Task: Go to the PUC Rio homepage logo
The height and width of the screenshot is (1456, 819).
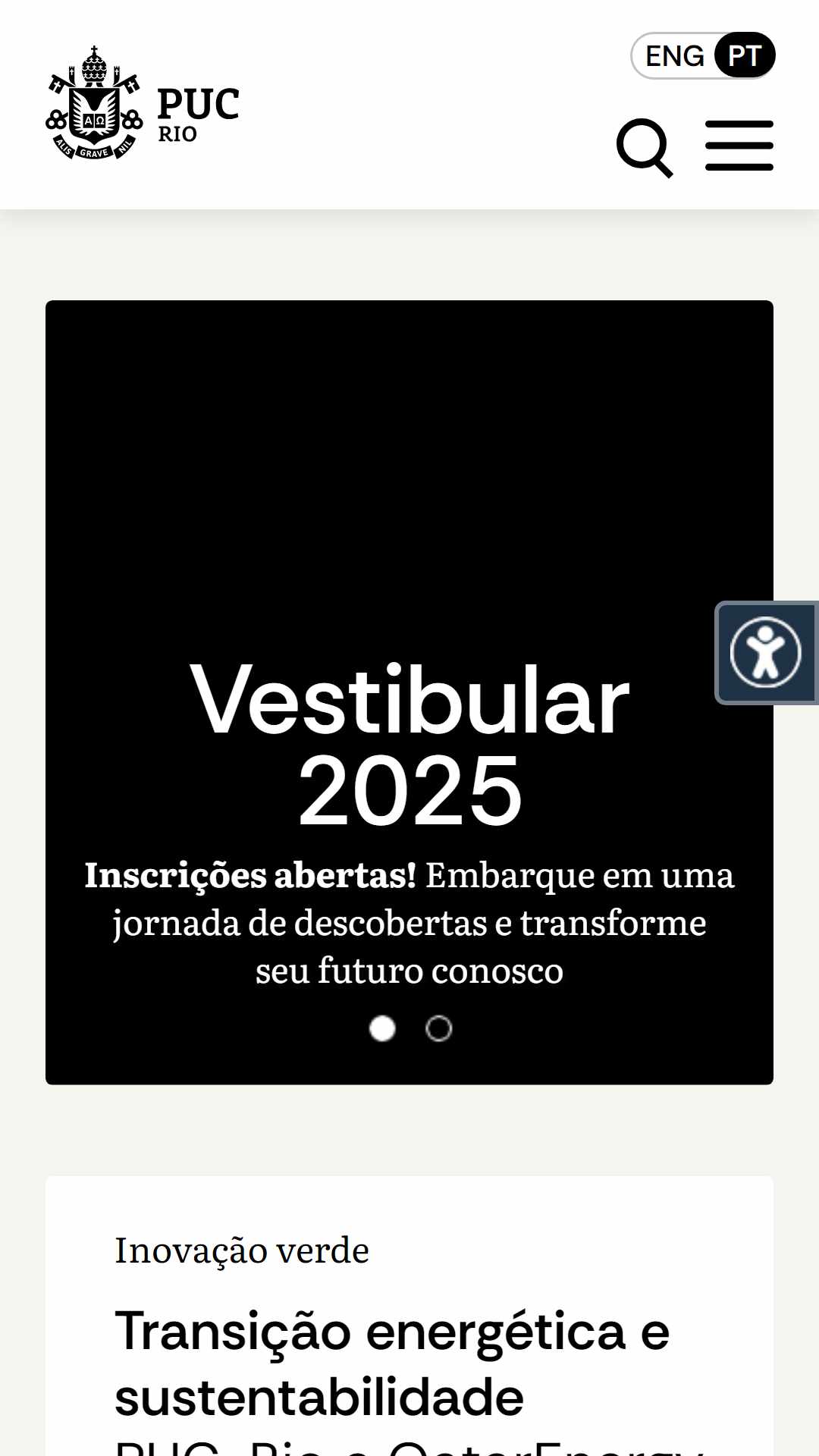Action: (x=143, y=103)
